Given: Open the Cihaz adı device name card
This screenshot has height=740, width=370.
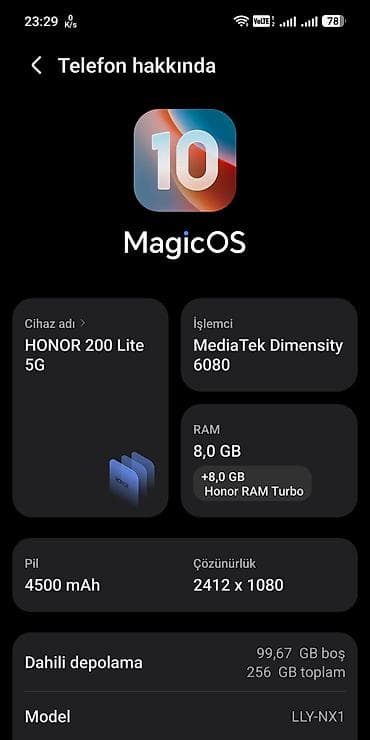Looking at the screenshot, I should click(x=90, y=408).
